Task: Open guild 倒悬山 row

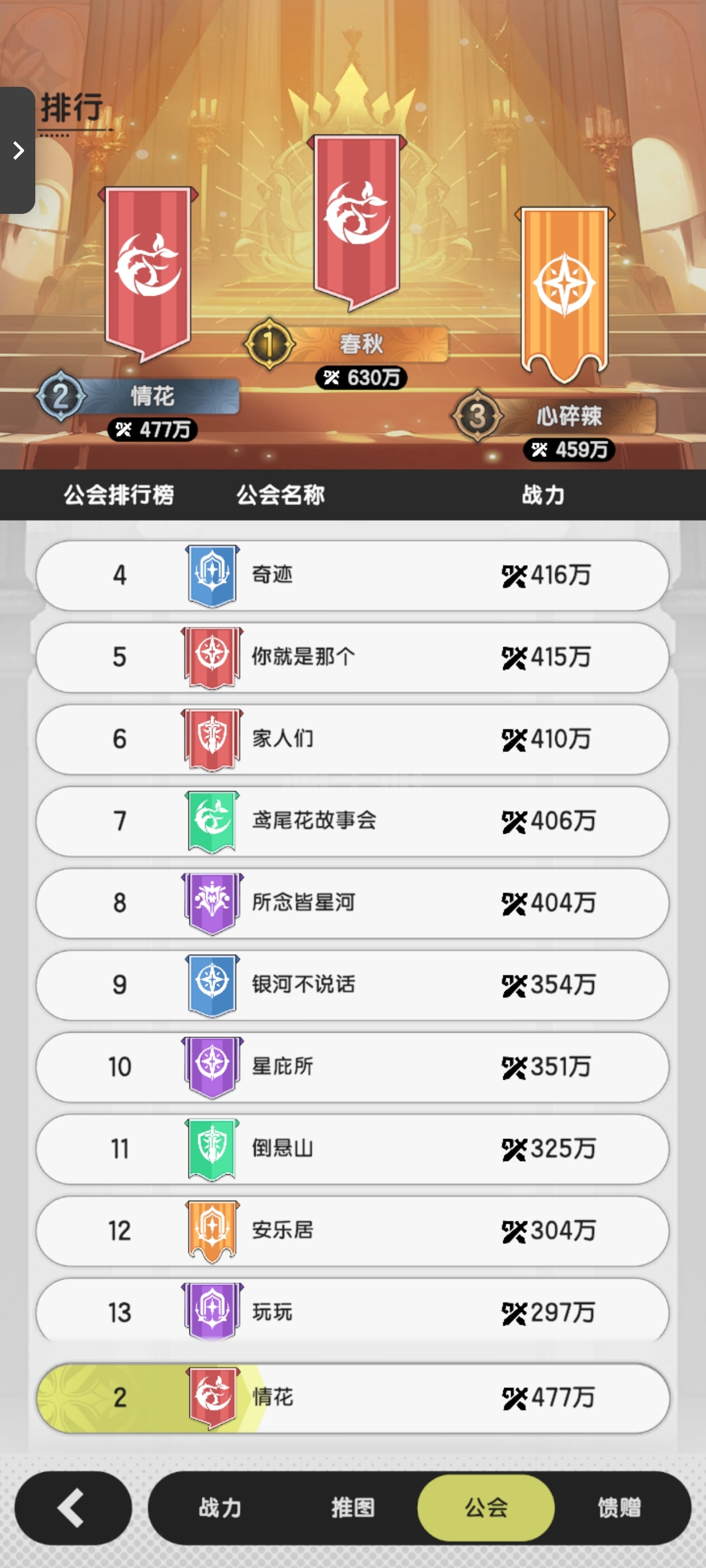Action: pyautogui.click(x=352, y=1149)
